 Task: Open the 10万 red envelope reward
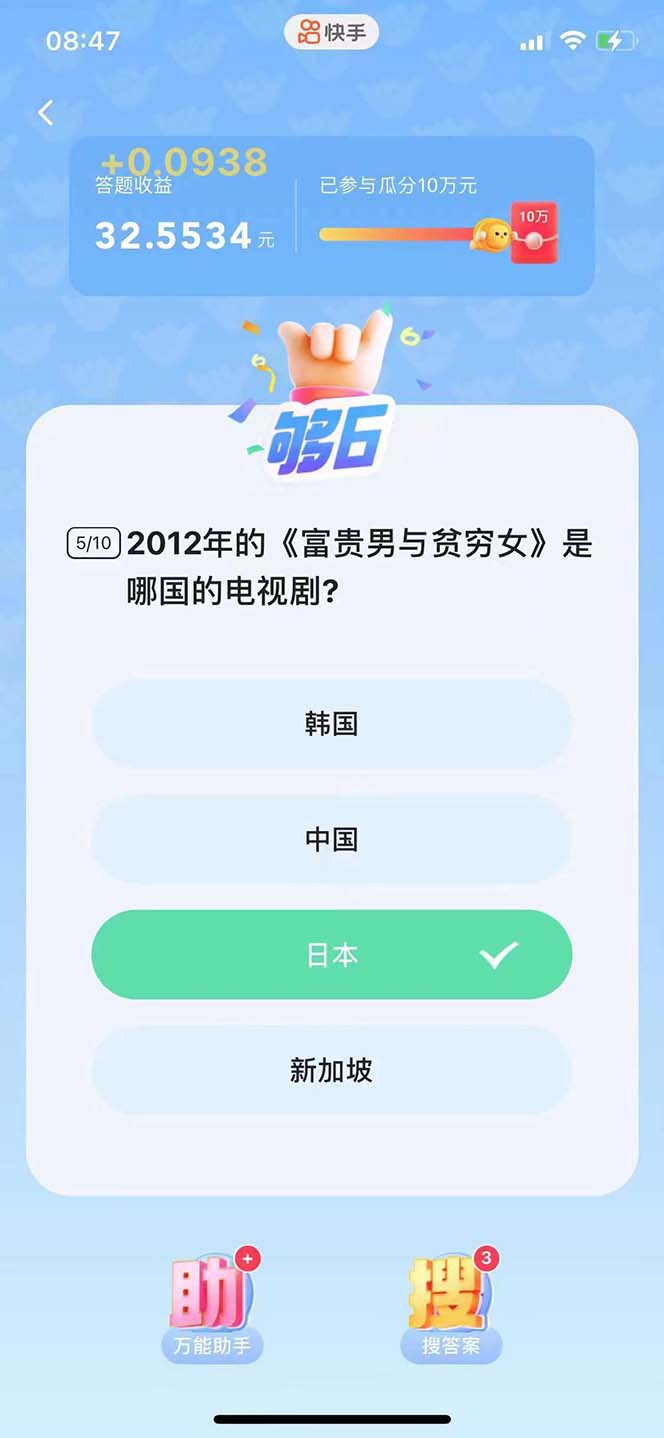tap(533, 234)
